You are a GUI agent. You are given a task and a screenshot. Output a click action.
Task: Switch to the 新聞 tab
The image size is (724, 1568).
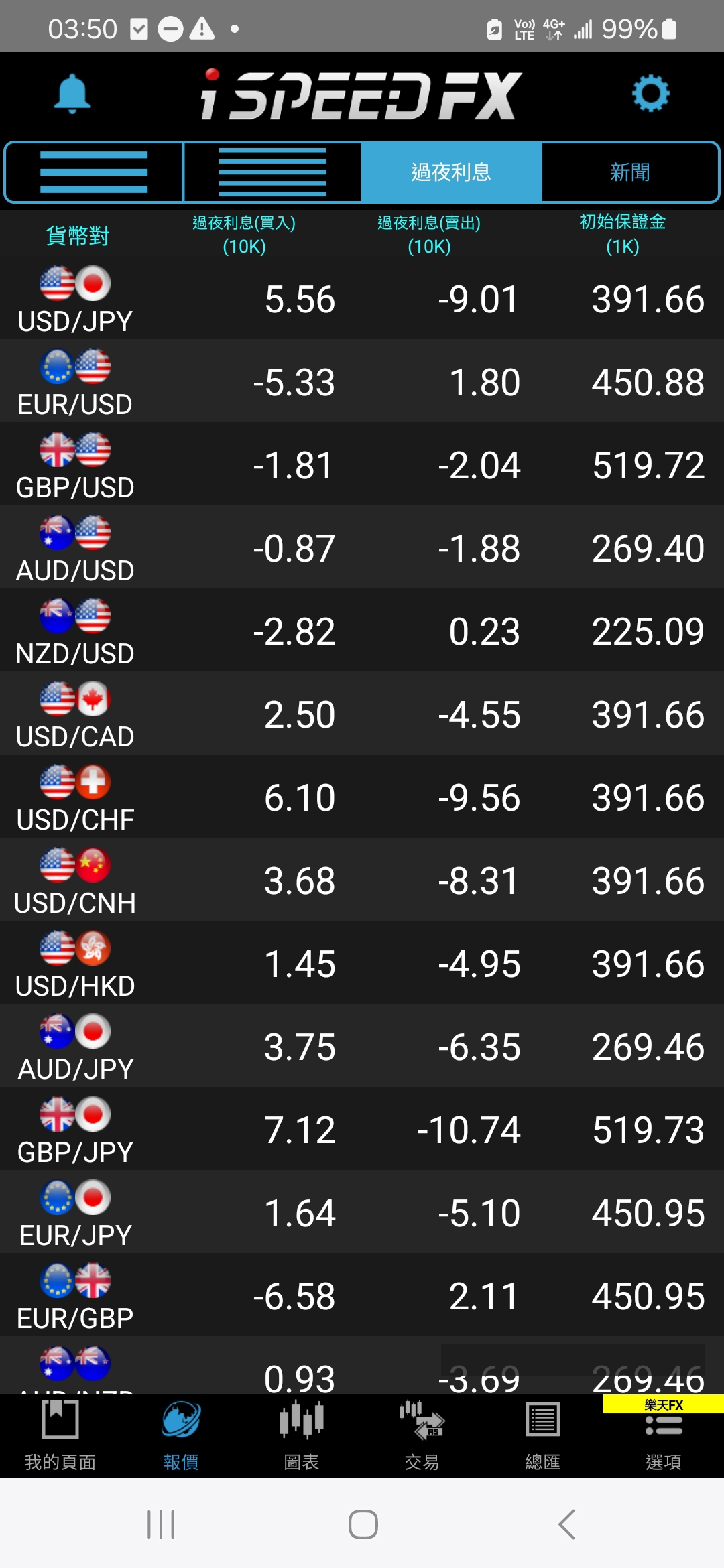[x=629, y=172]
